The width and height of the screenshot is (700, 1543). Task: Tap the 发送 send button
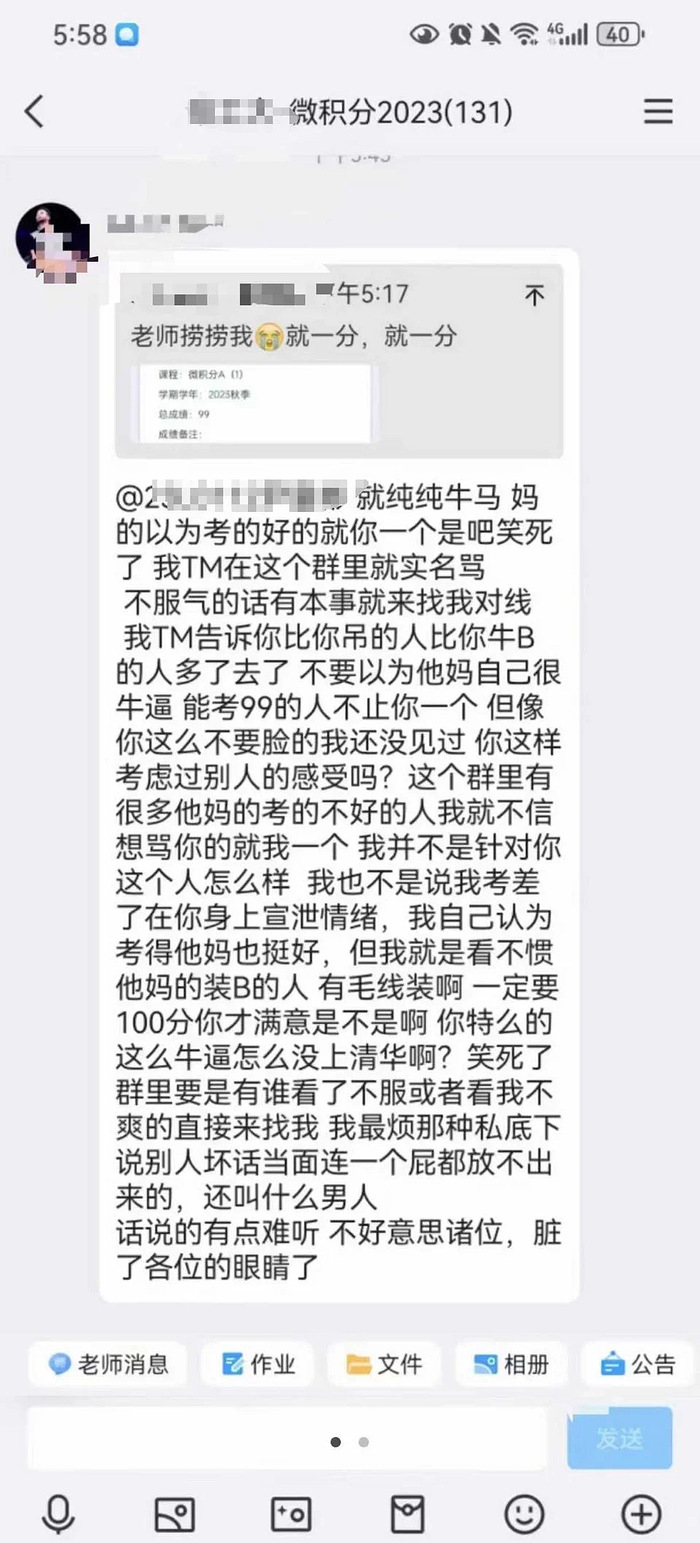[619, 1438]
